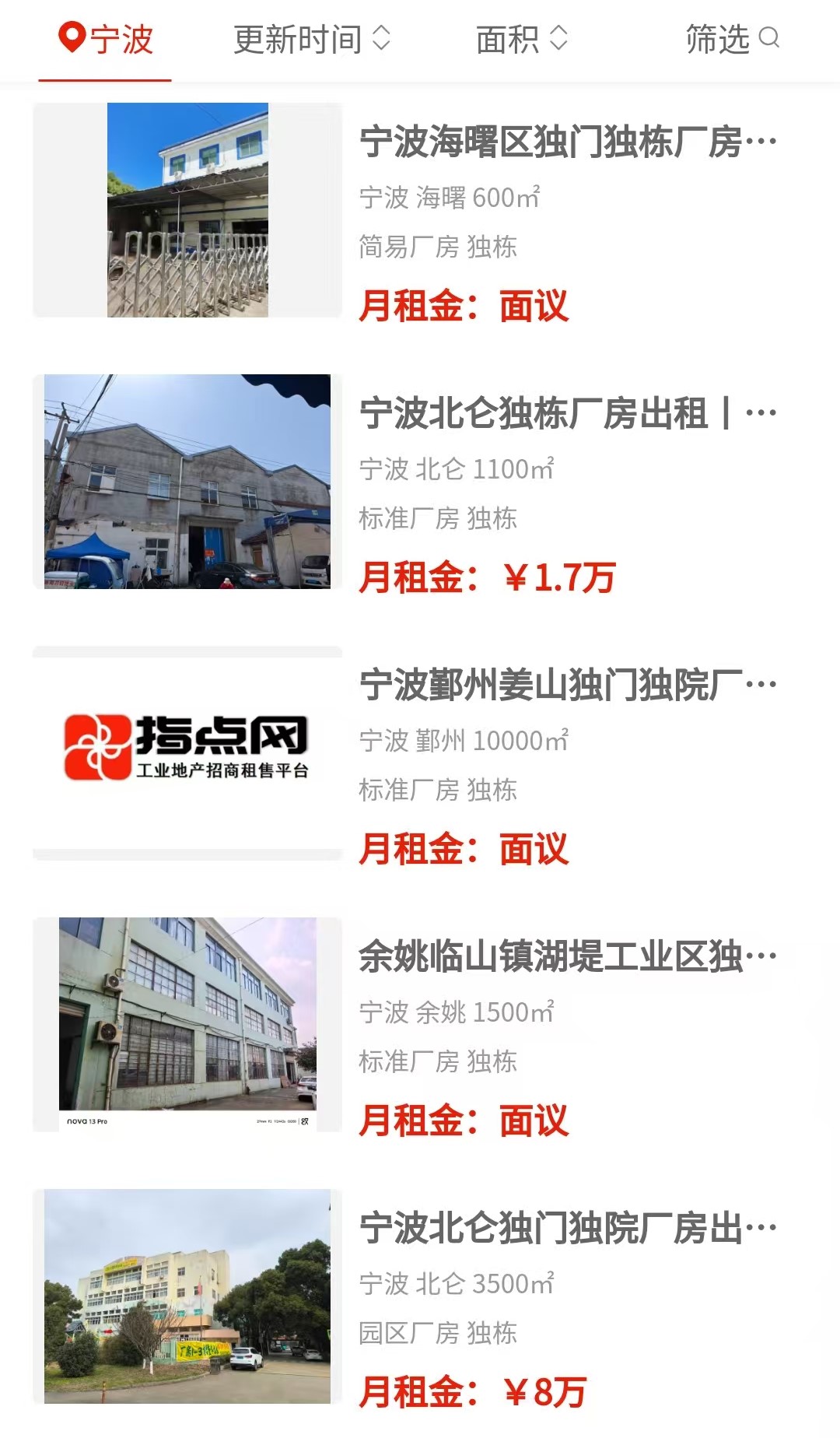The width and height of the screenshot is (840, 1438).
Task: Sort listings by 面积
Action: point(521,39)
